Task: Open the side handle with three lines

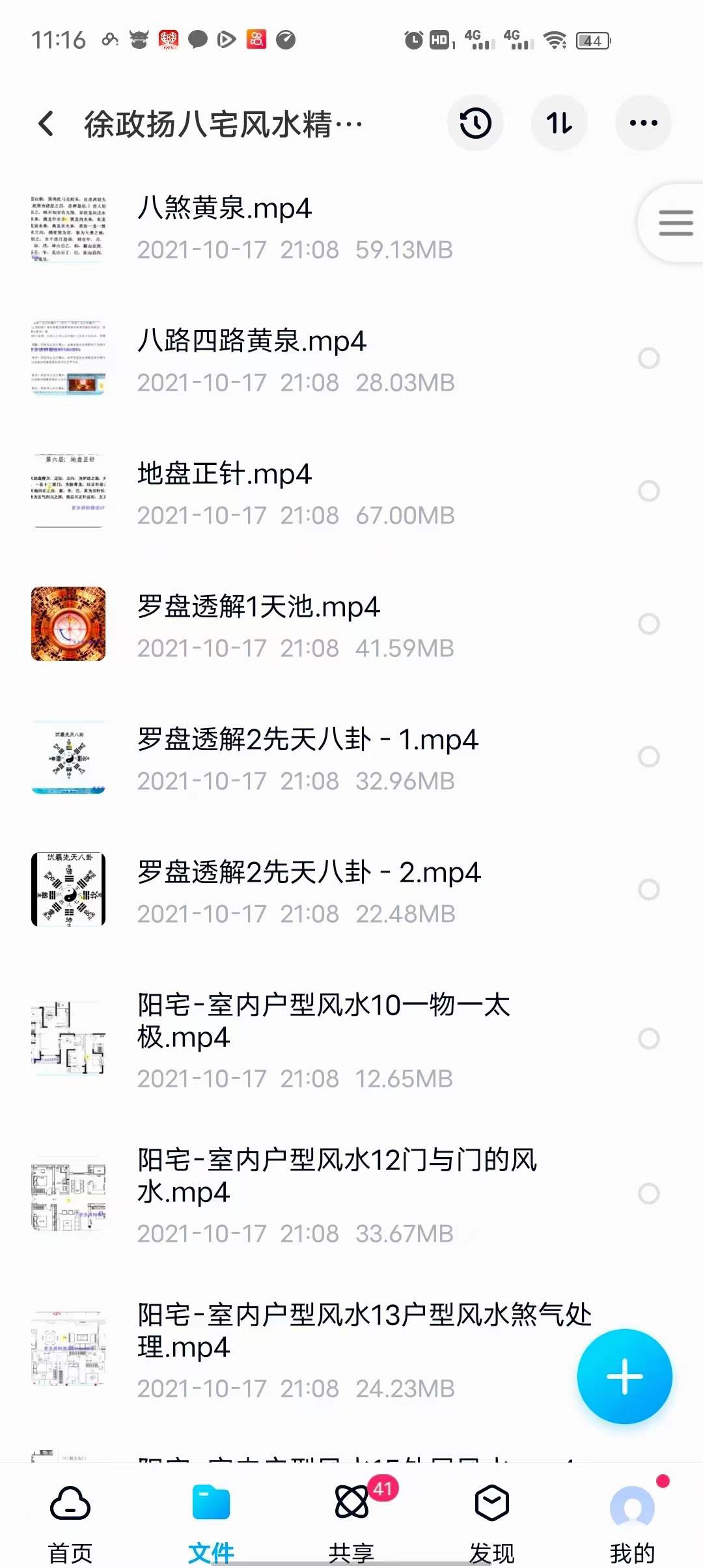Action: click(675, 223)
